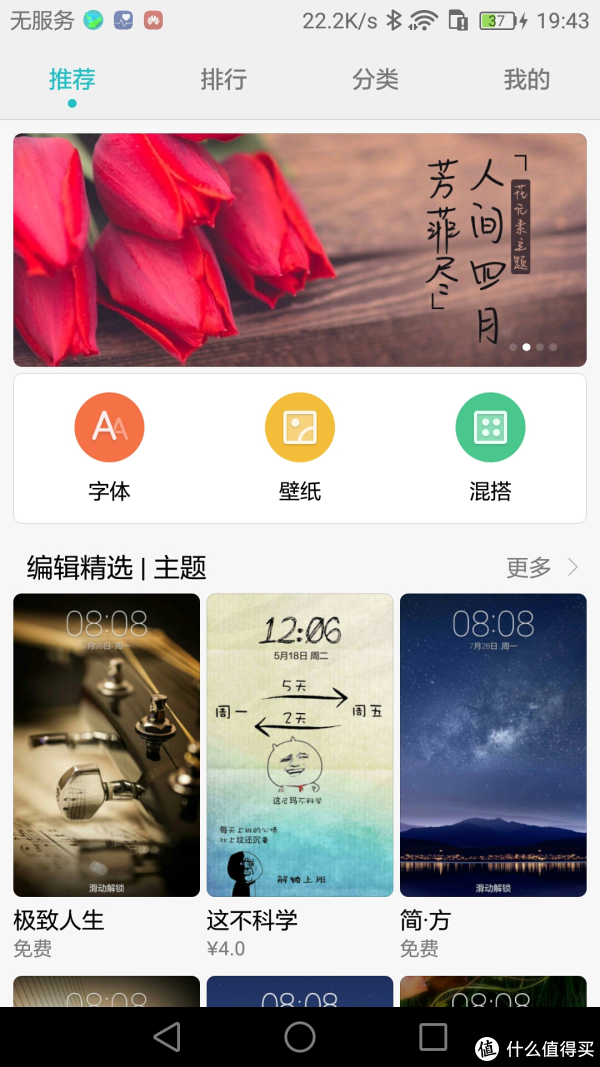Open the 我的 tab
Screen dimensions: 600x1067
[x=526, y=80]
